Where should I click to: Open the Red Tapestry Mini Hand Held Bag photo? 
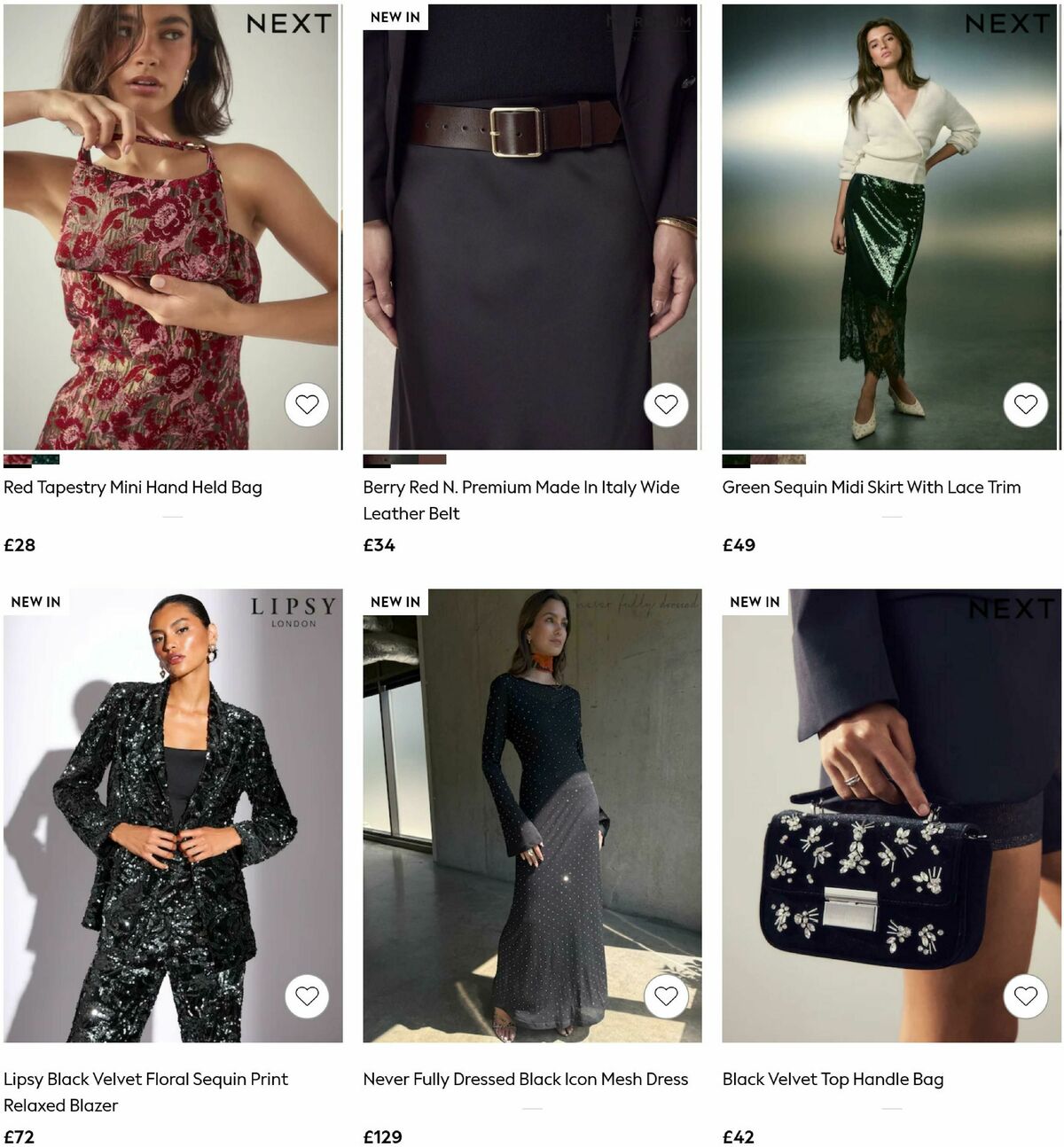(172, 226)
